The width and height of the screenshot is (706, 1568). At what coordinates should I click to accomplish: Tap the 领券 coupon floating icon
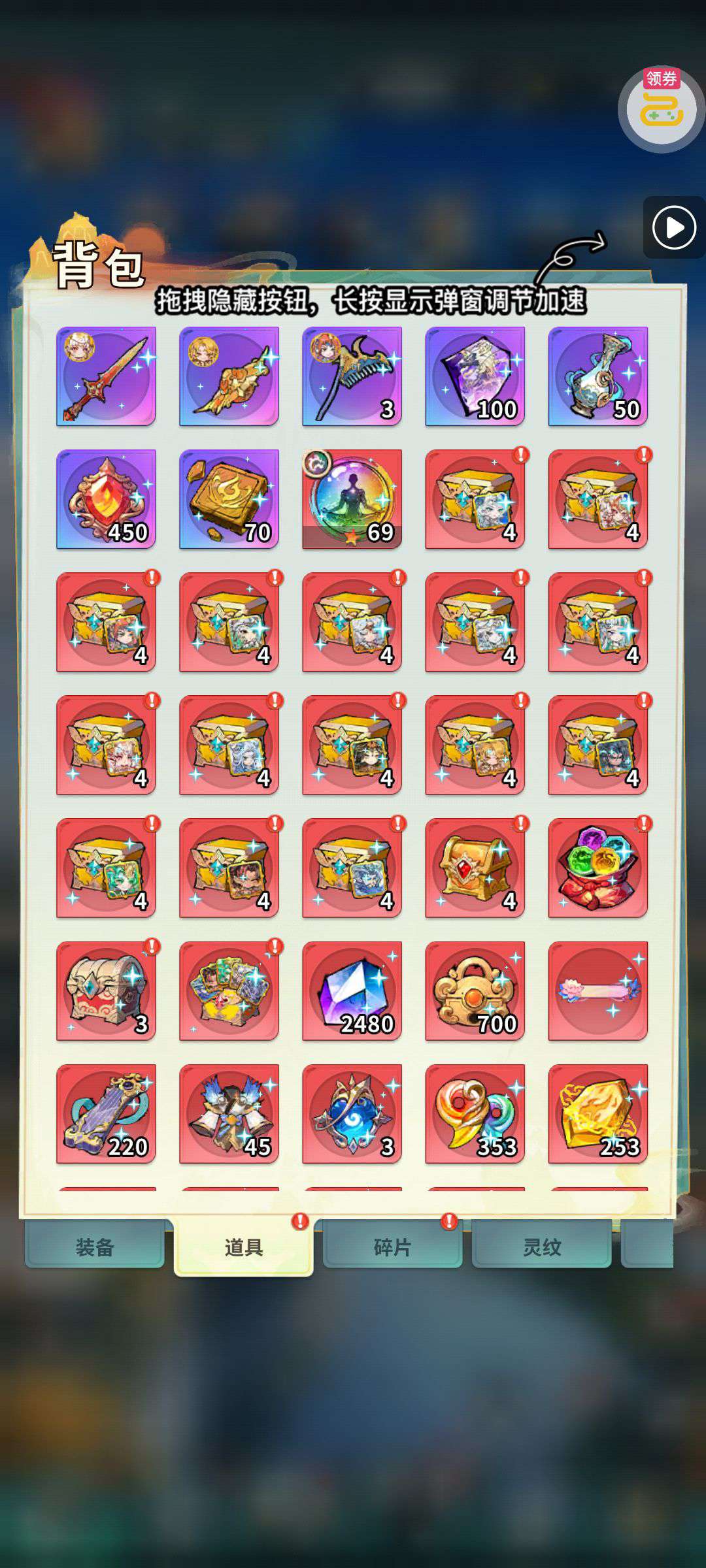point(661,109)
